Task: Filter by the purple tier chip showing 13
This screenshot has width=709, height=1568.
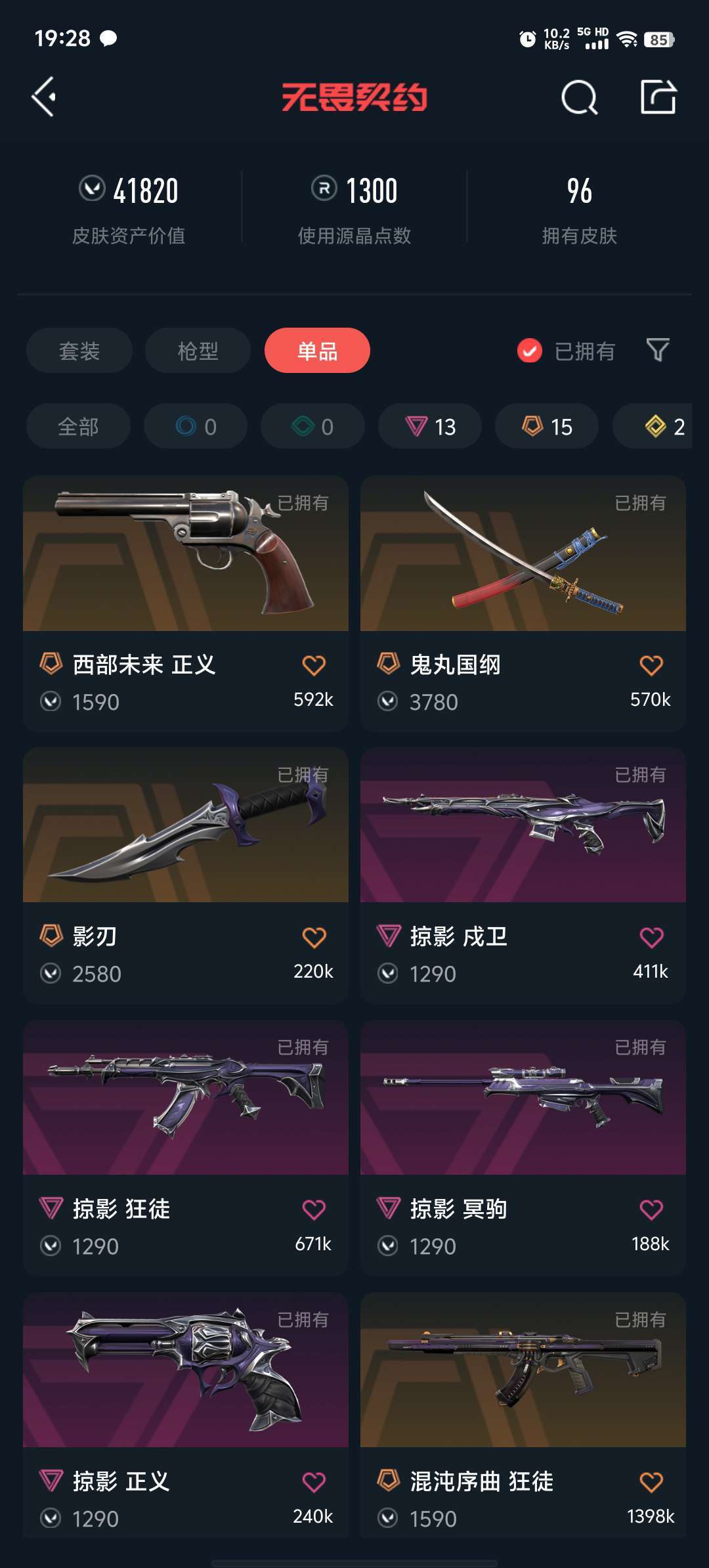Action: point(430,426)
